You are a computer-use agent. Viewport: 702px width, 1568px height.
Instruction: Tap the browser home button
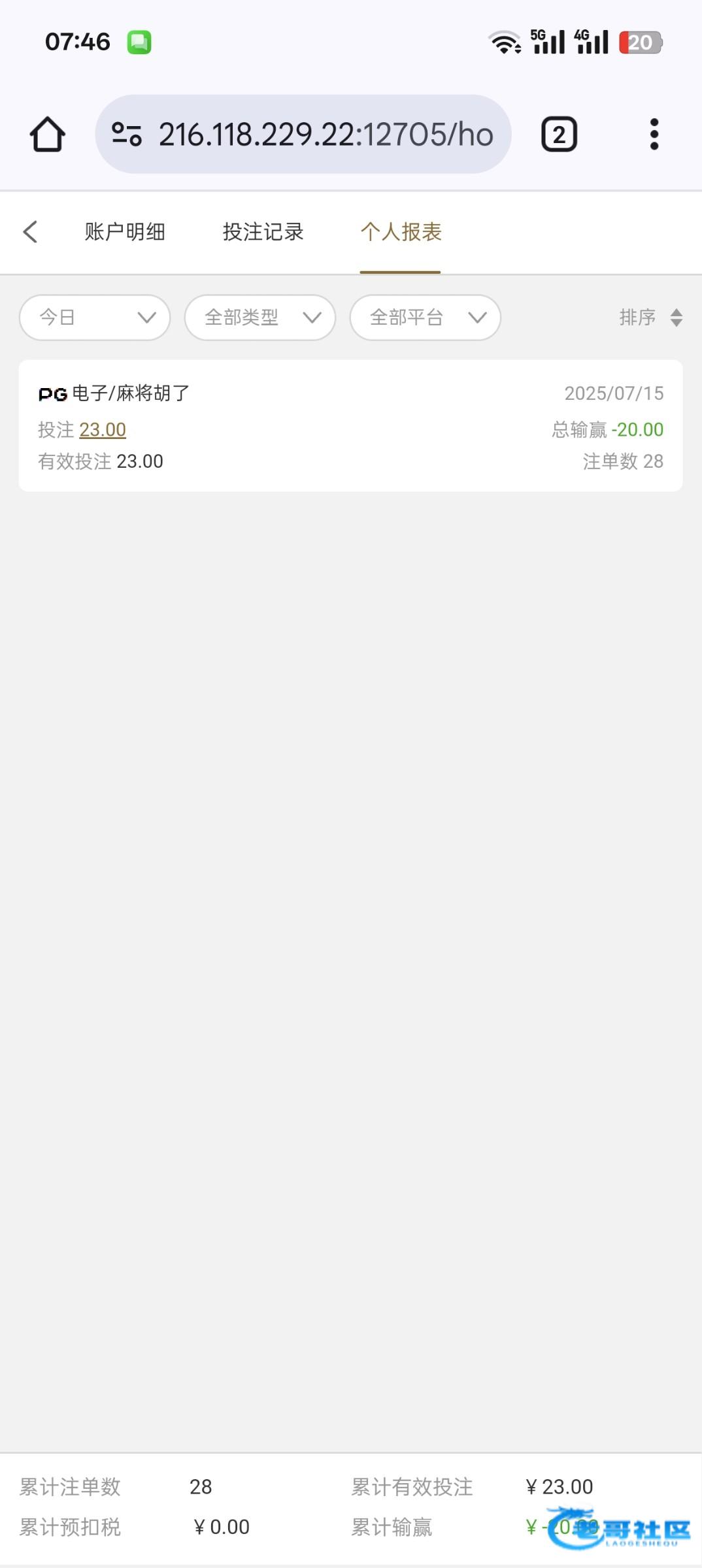(x=47, y=135)
